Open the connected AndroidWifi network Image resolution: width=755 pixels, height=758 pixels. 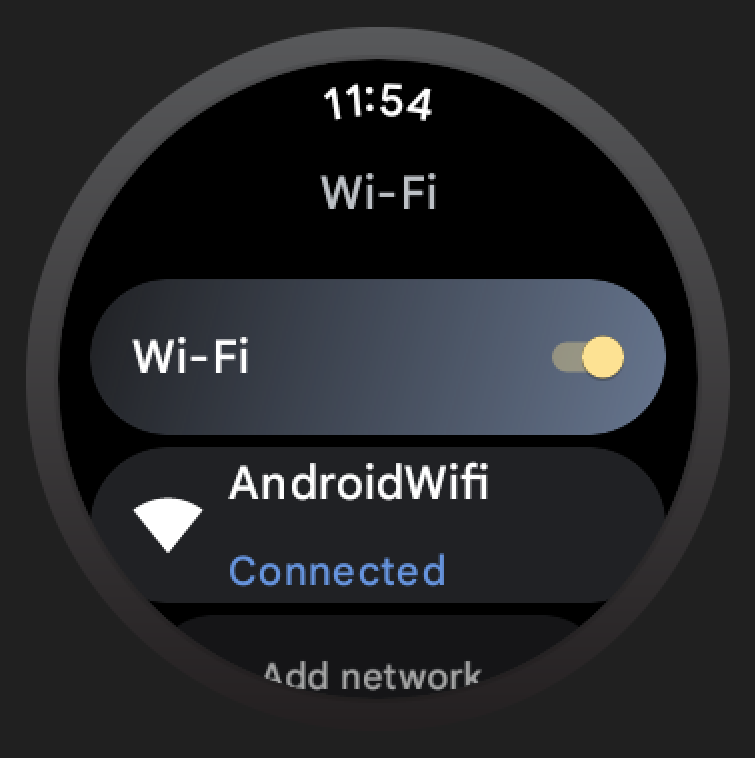377,526
